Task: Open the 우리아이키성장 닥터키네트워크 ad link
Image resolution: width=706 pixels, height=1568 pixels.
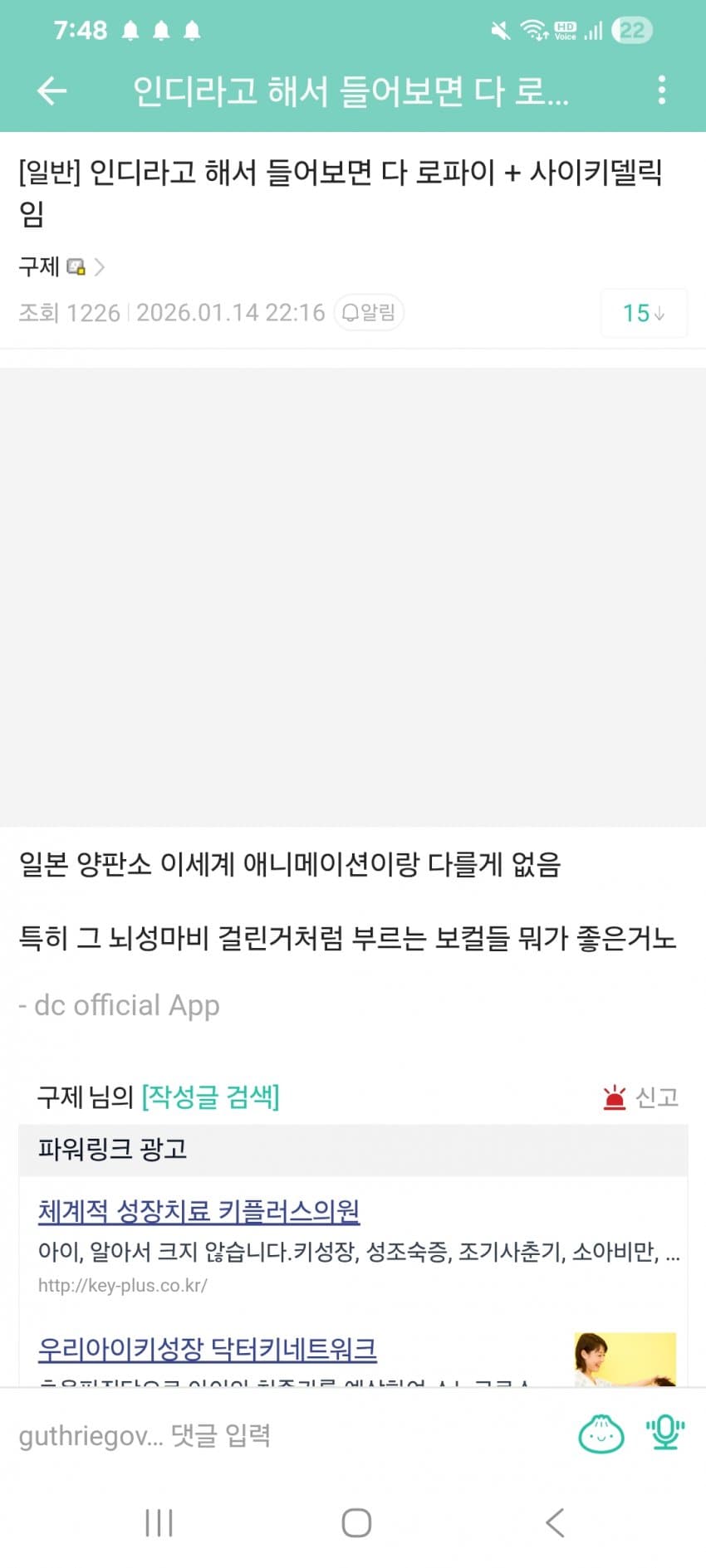Action: [208, 1349]
